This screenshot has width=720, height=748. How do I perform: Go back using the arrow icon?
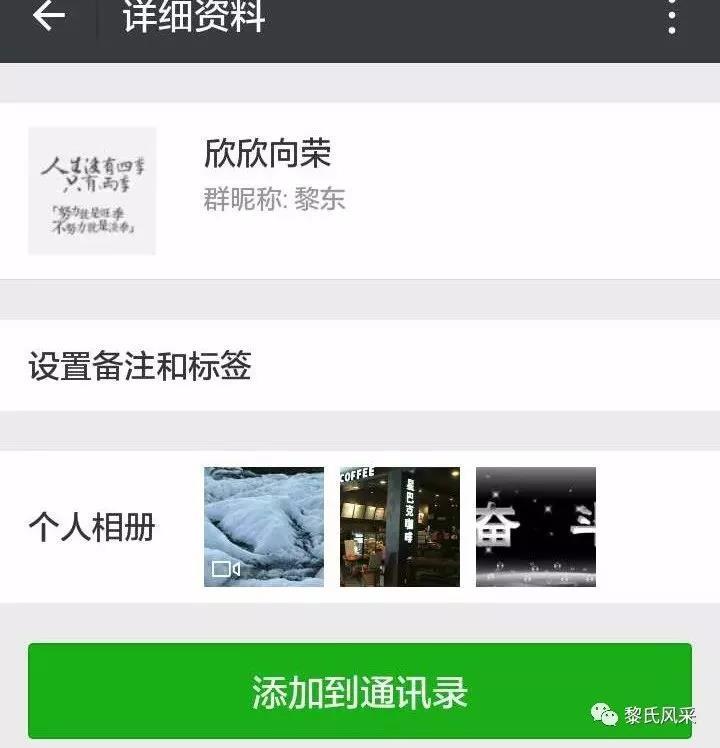point(48,17)
